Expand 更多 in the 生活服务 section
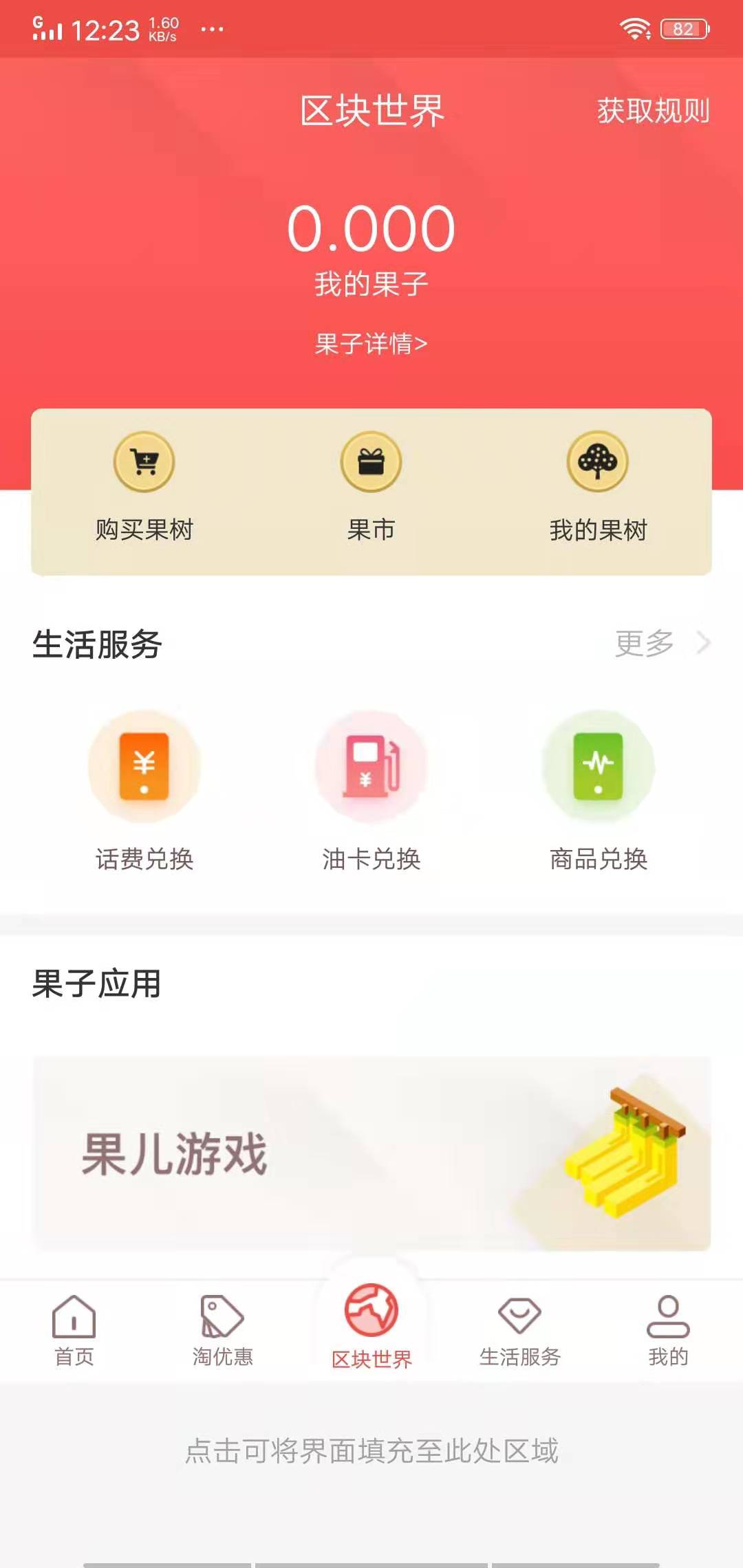Image resolution: width=743 pixels, height=1568 pixels. 645,642
